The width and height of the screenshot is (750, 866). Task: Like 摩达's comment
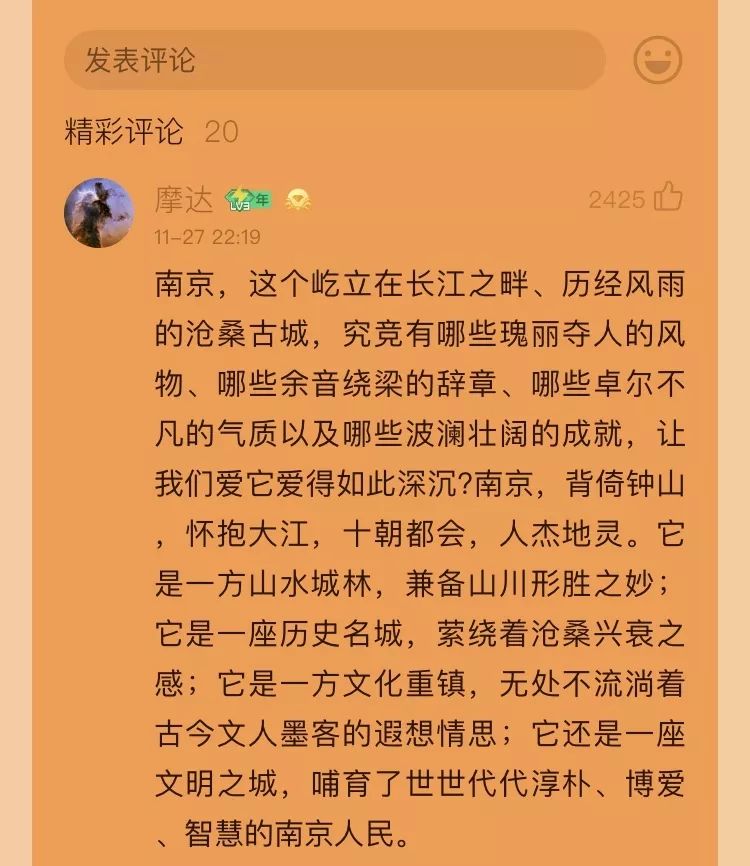pos(668,197)
